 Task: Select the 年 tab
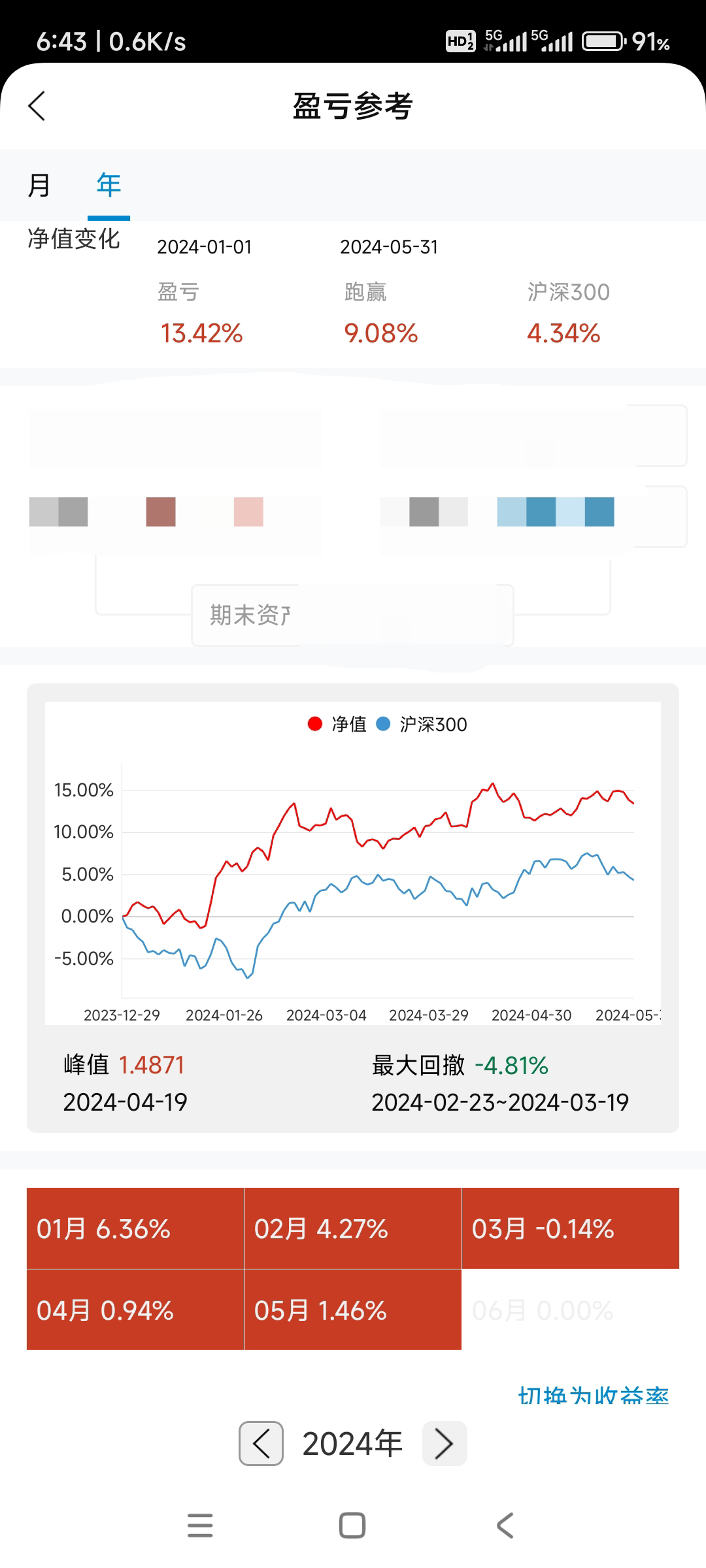pyautogui.click(x=109, y=185)
